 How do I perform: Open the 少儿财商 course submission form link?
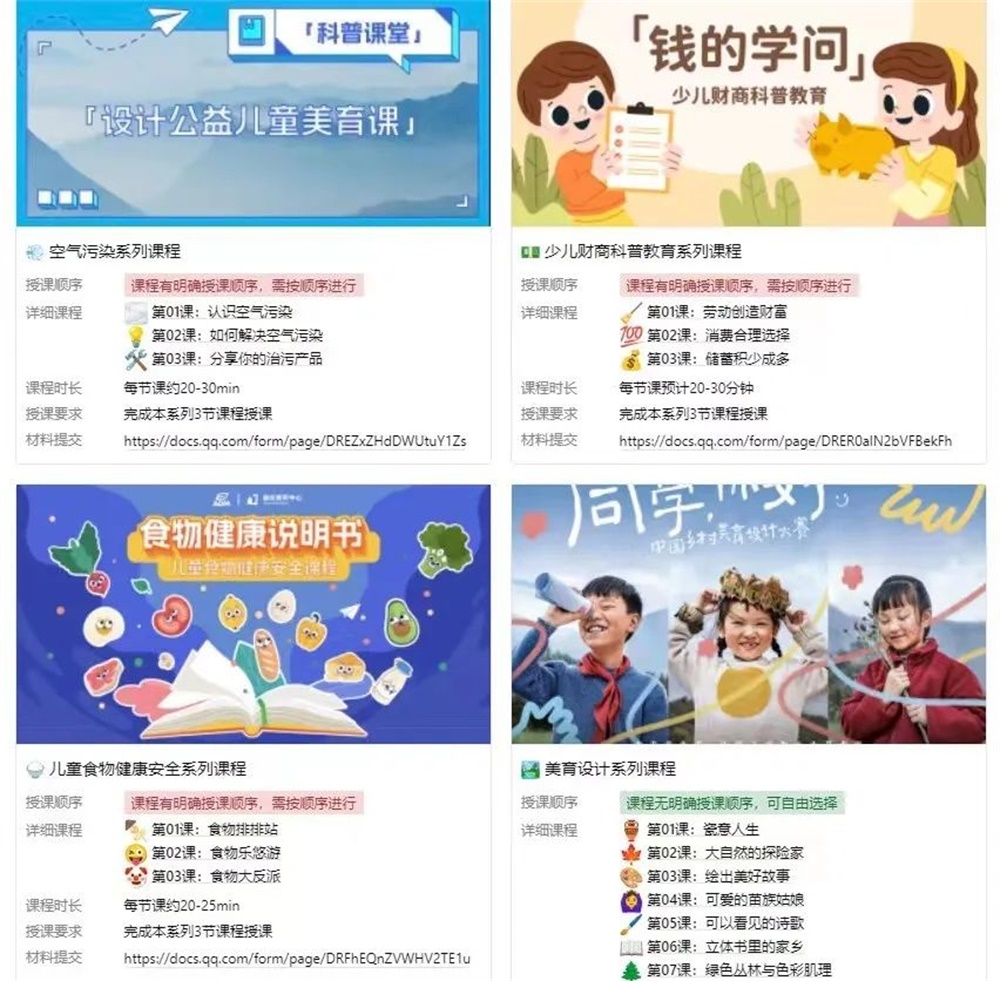tap(785, 440)
